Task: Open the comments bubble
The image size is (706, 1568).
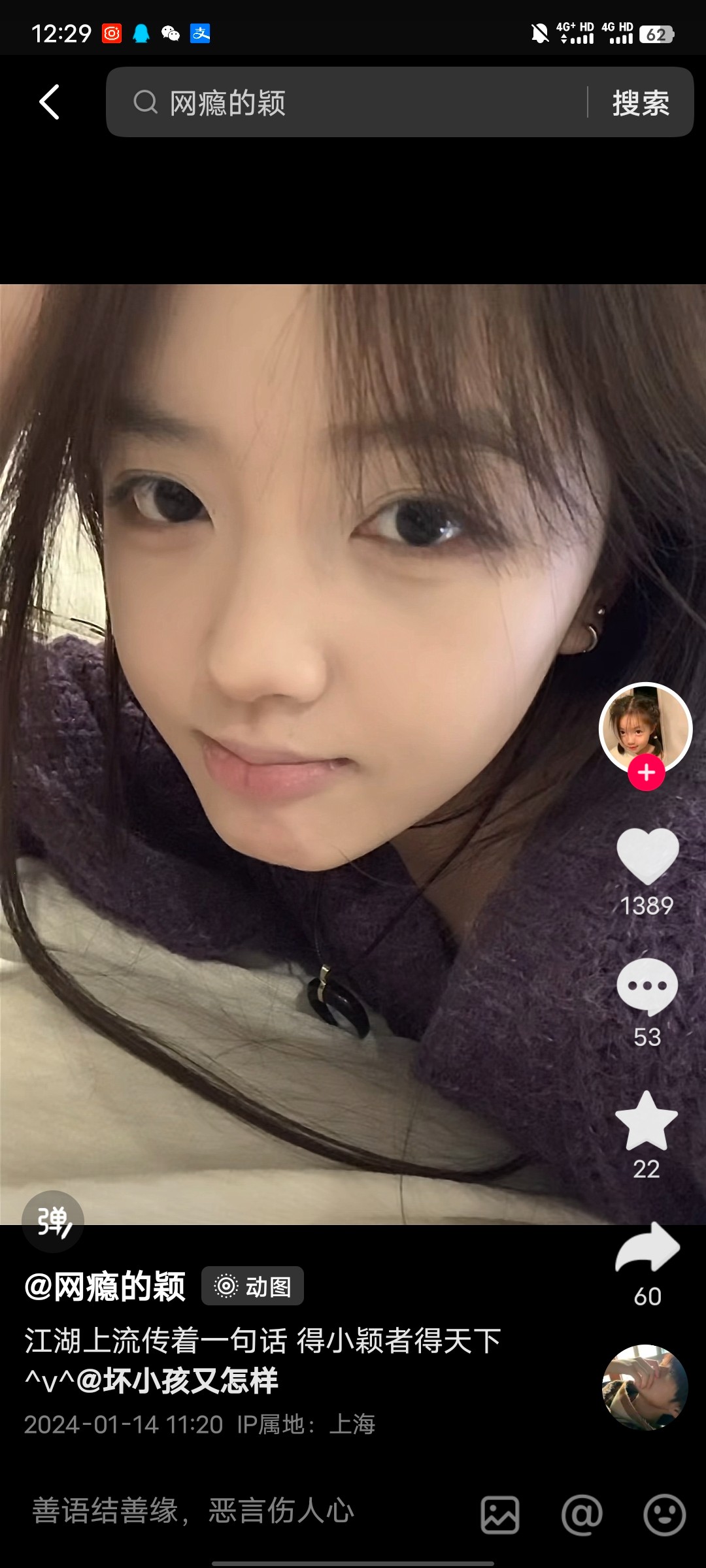Action: 647,987
